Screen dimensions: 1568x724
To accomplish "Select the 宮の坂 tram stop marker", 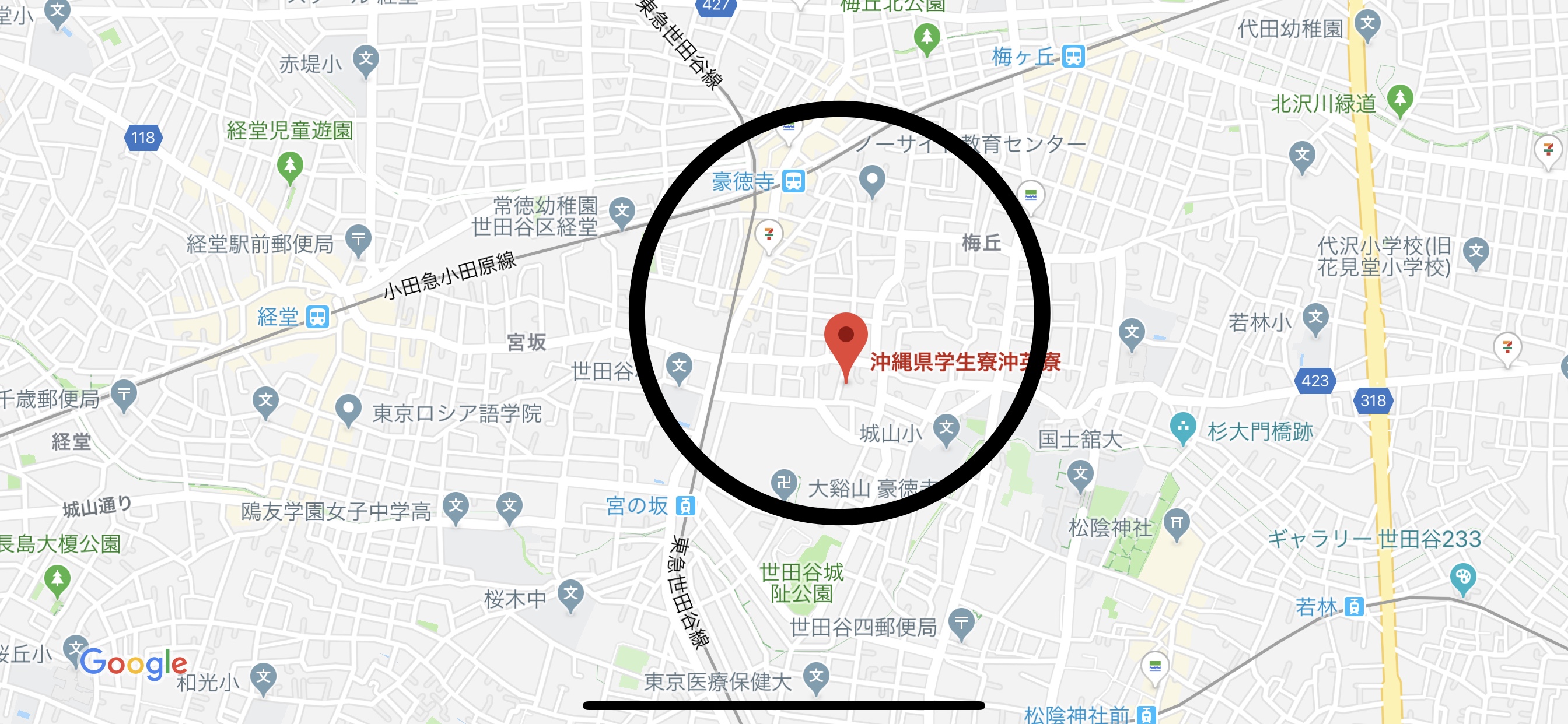I will click(685, 505).
